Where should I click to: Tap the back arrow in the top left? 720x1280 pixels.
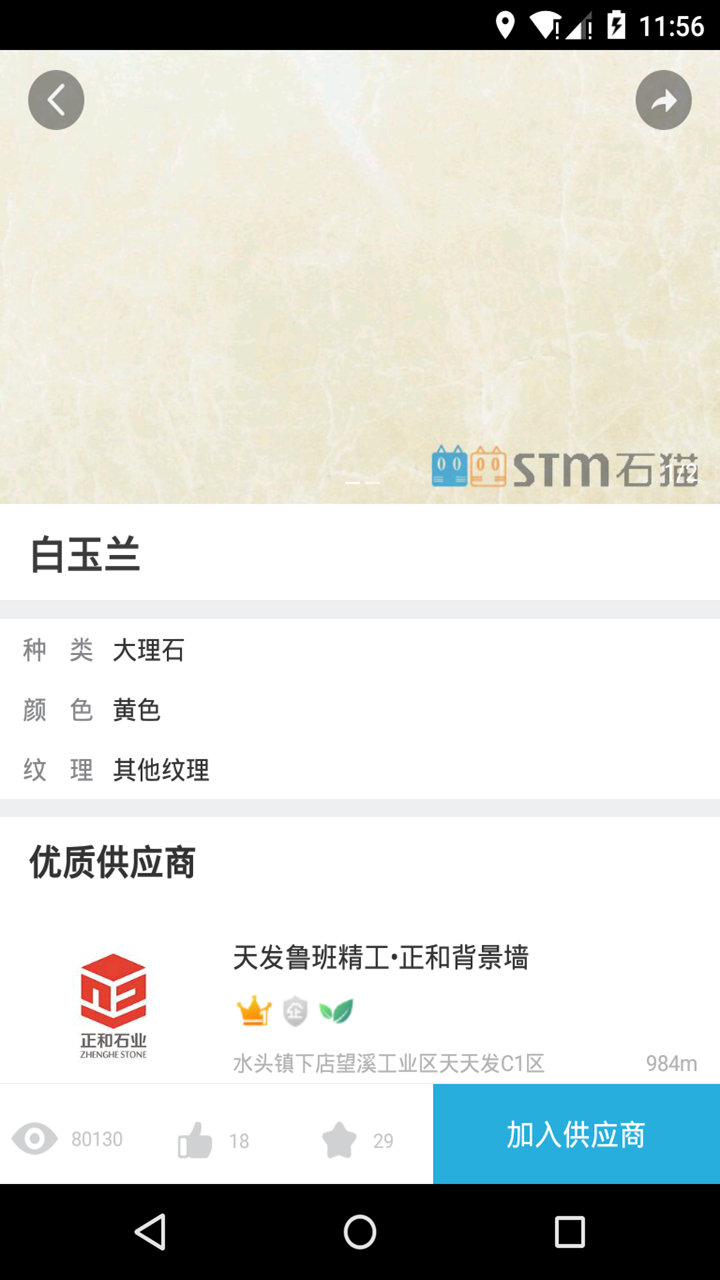[x=56, y=99]
